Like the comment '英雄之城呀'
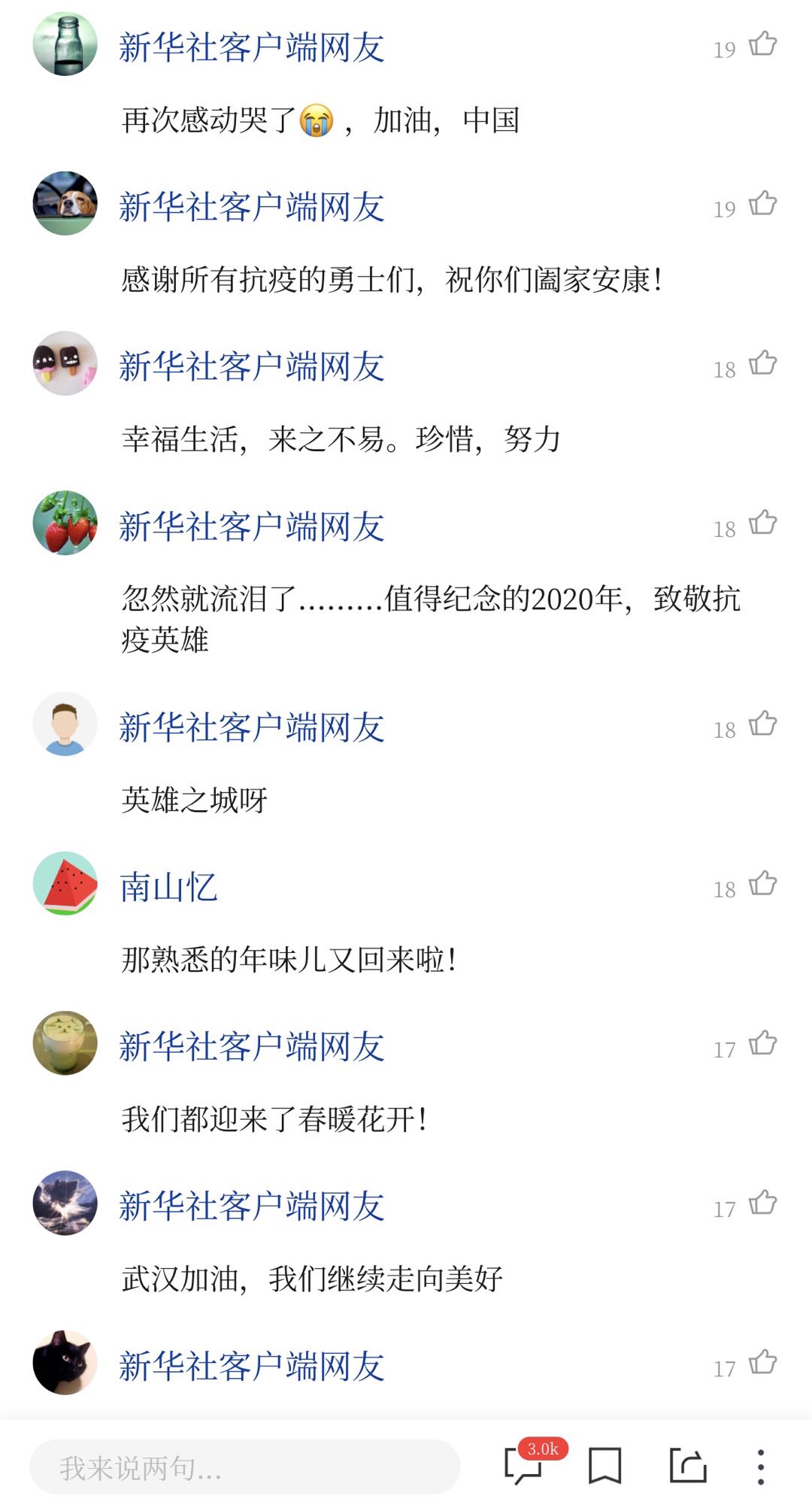Image resolution: width=812 pixels, height=1499 pixels. [x=762, y=725]
